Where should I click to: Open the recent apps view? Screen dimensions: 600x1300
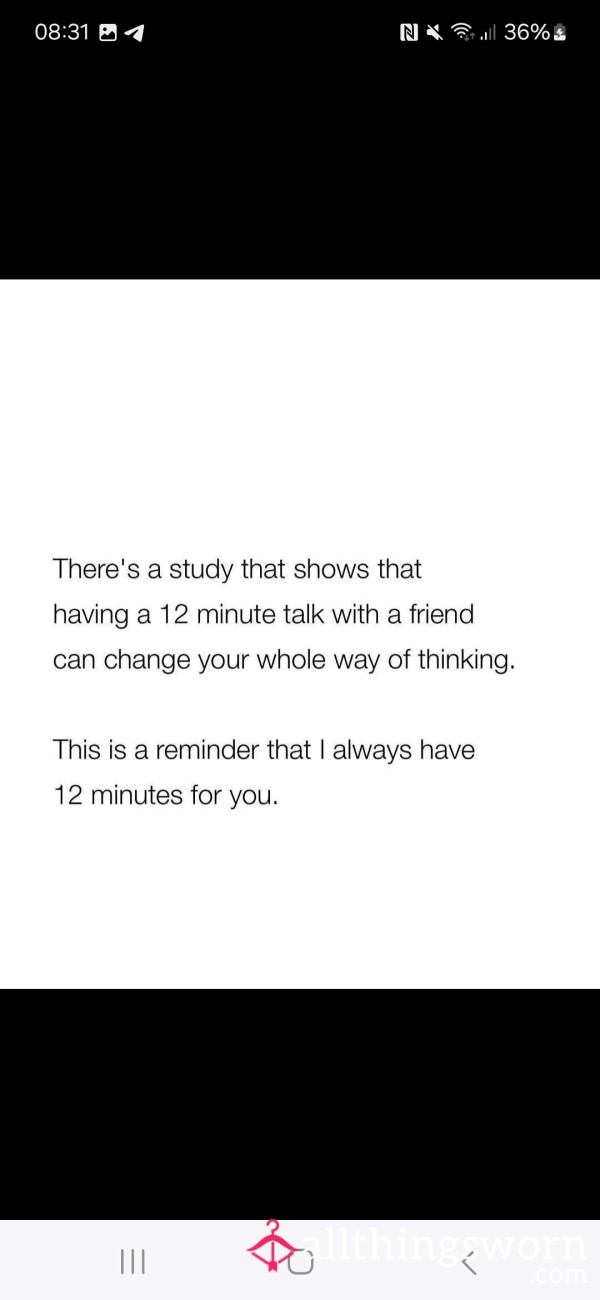click(132, 1262)
